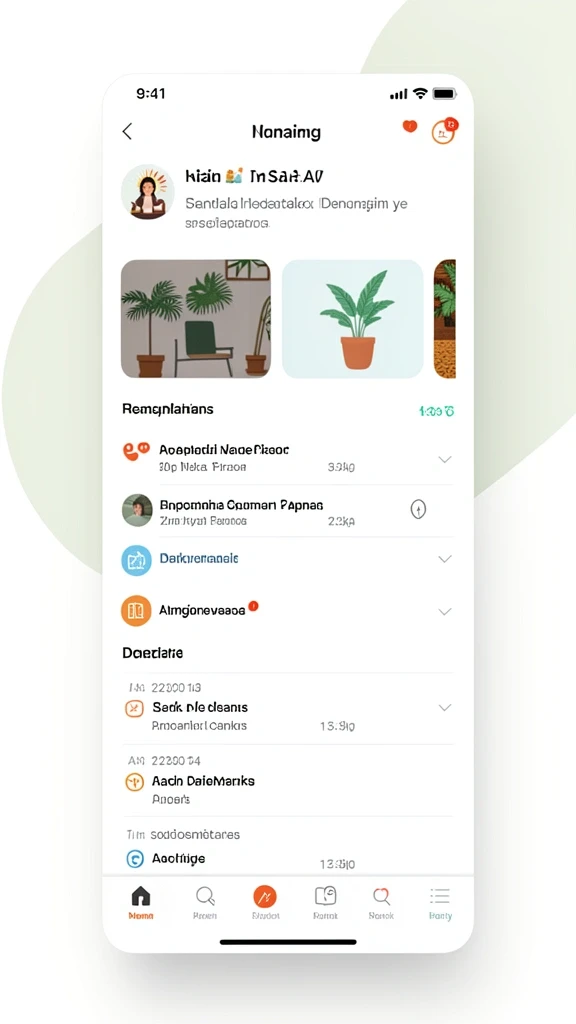Switch to the search magnifier tab
The image size is (576, 1024).
pyautogui.click(x=205, y=903)
